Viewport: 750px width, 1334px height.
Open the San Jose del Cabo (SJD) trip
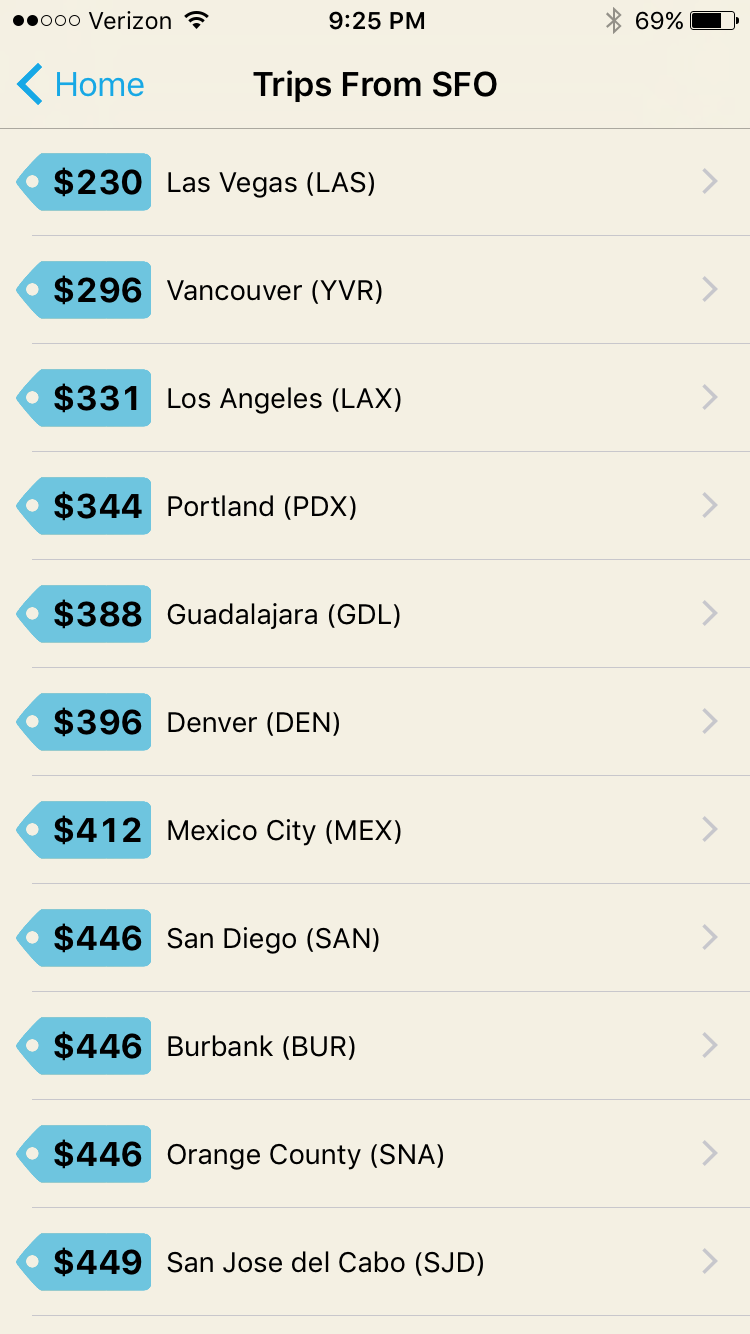(x=375, y=1262)
